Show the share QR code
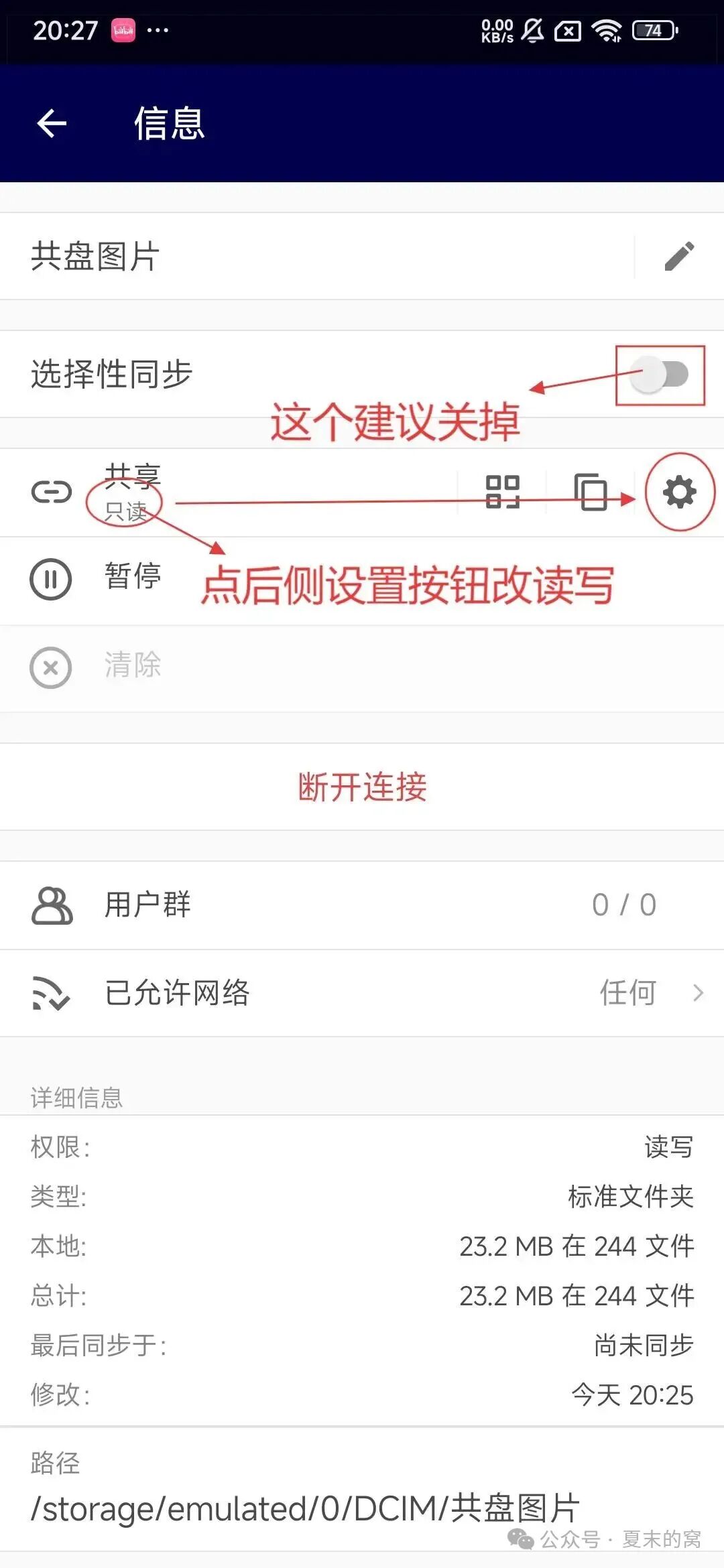This screenshot has width=724, height=1568. (x=503, y=493)
